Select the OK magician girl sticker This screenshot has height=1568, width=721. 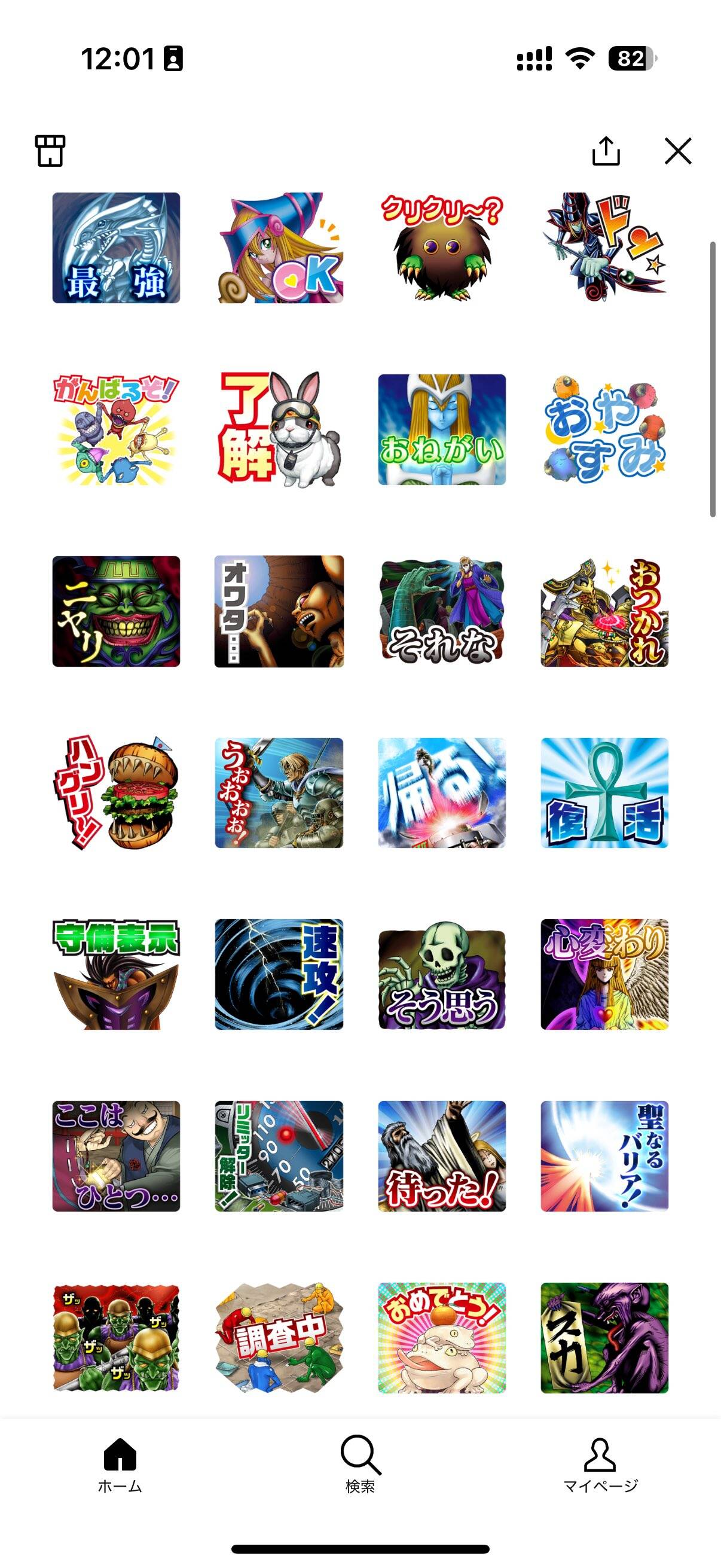[279, 248]
